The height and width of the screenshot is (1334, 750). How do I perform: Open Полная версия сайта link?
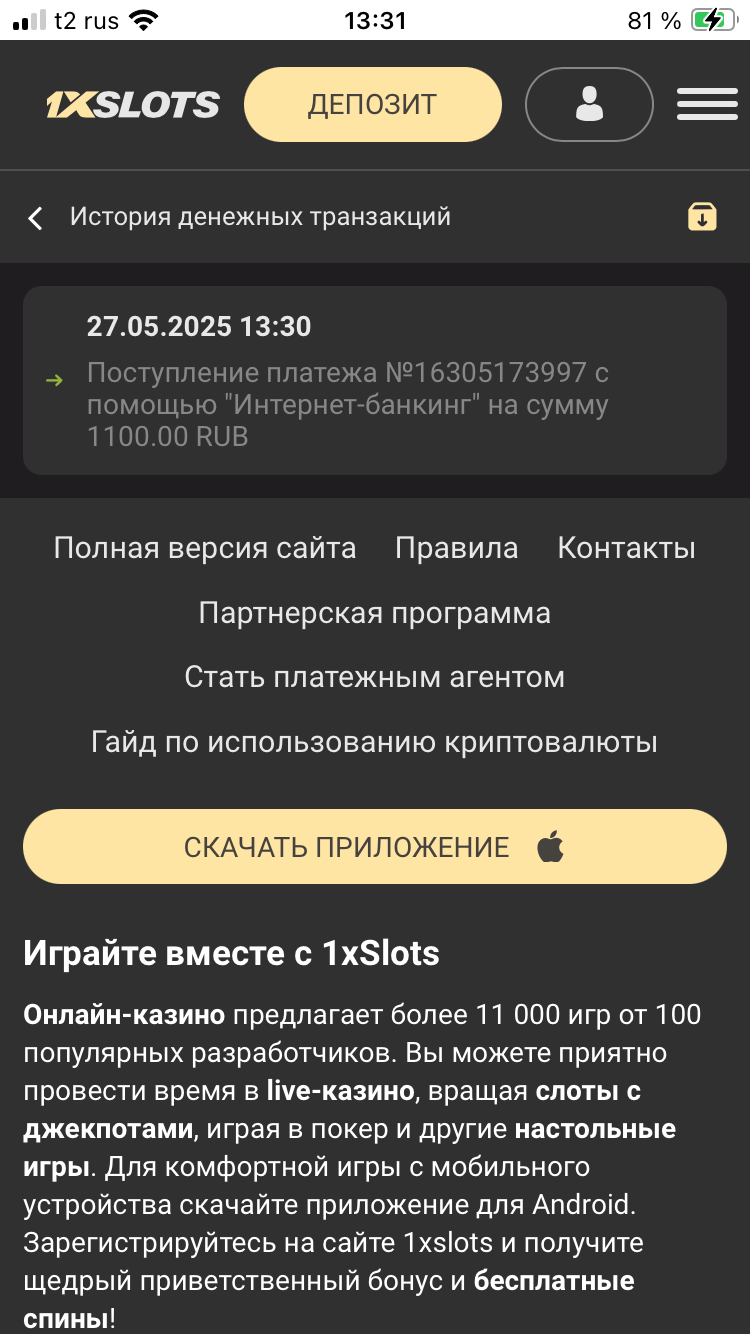(x=205, y=548)
